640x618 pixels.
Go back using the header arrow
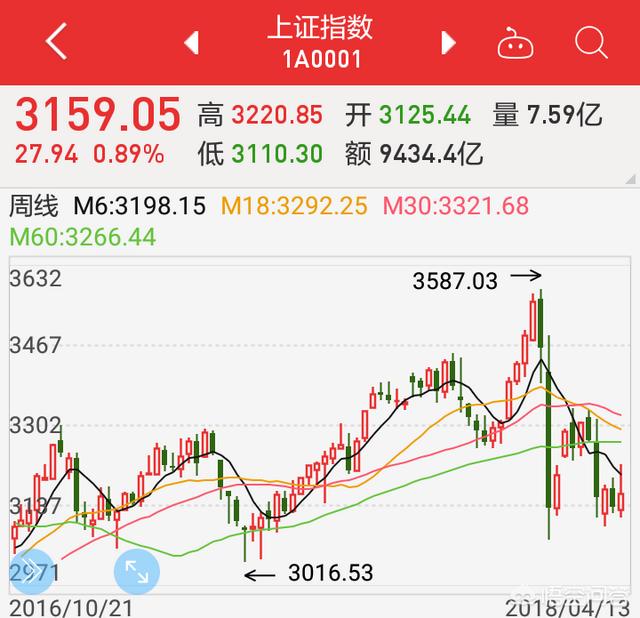tap(58, 42)
